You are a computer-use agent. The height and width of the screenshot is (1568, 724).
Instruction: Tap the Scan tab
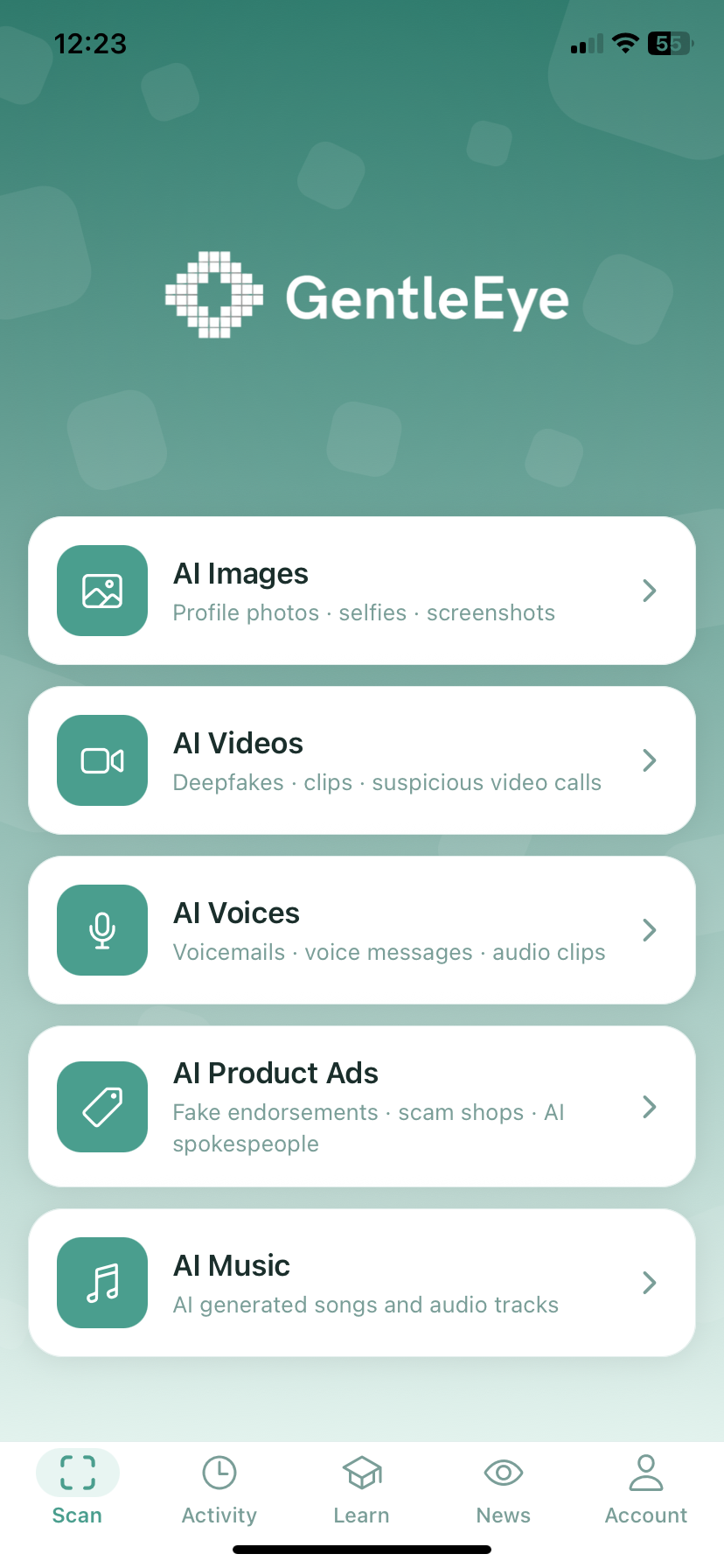77,1489
